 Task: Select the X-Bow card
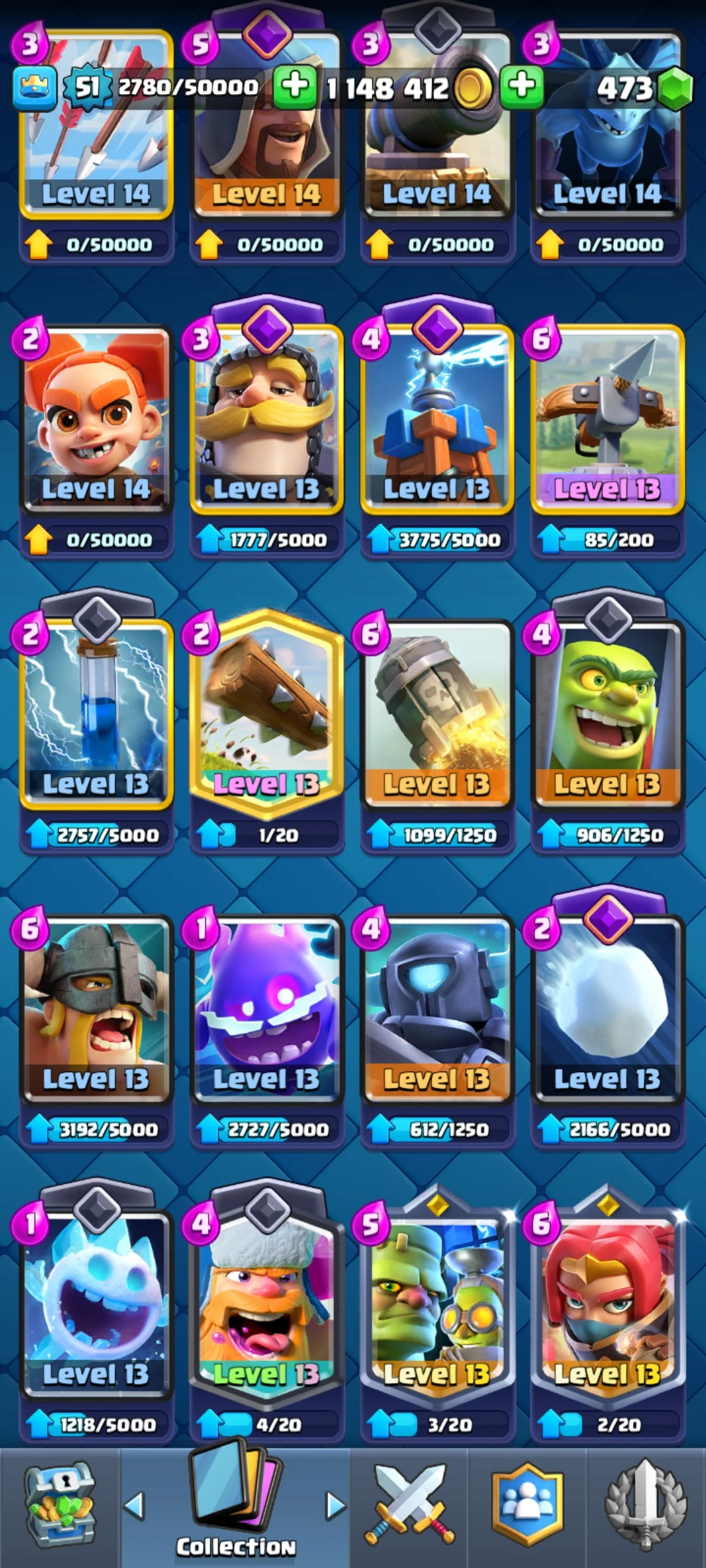pos(607,418)
